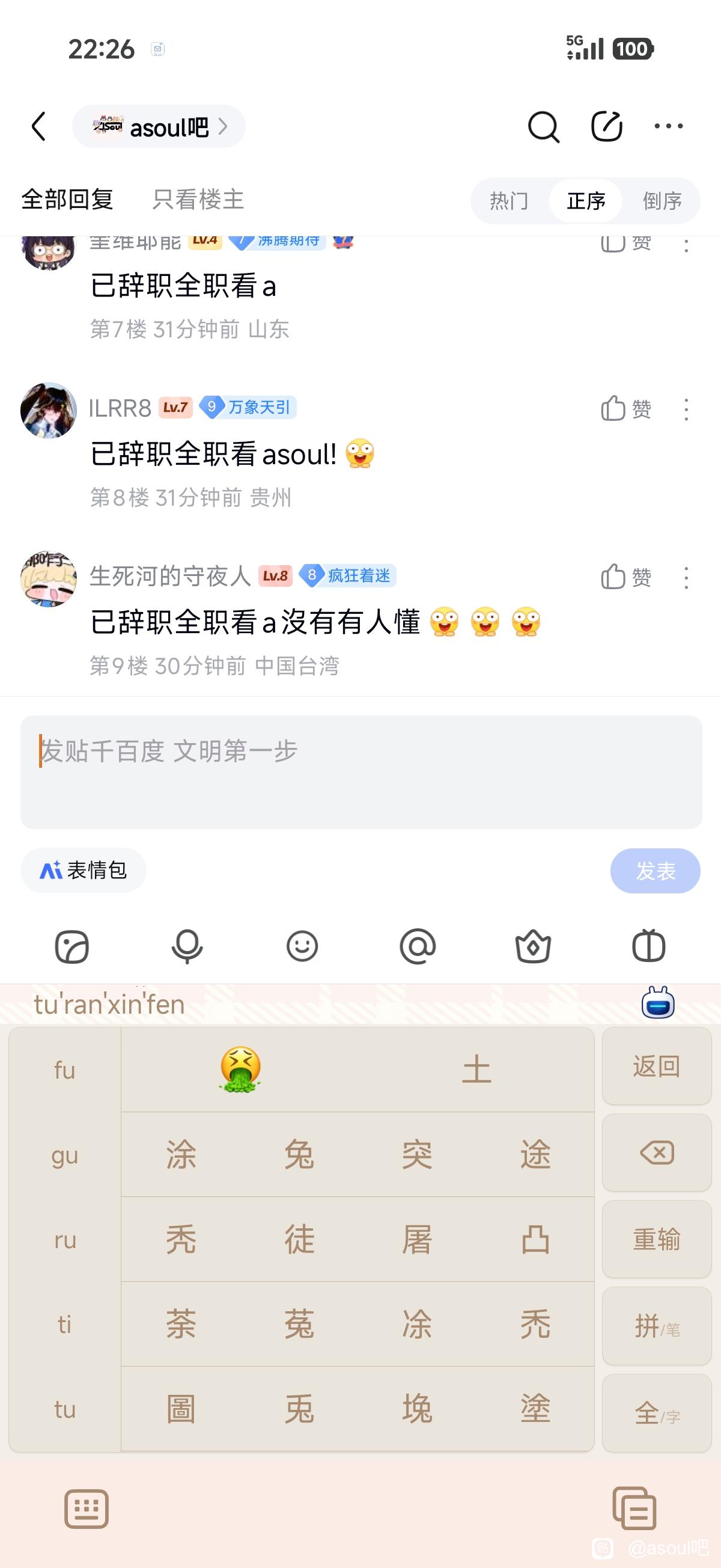Sort replies by 倒序
The image size is (721, 1568).
point(662,201)
